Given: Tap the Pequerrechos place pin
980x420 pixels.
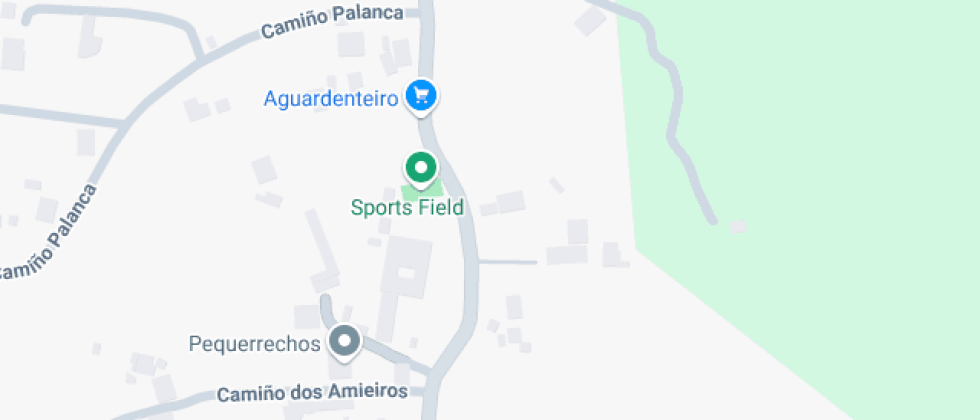Looking at the screenshot, I should click(345, 342).
